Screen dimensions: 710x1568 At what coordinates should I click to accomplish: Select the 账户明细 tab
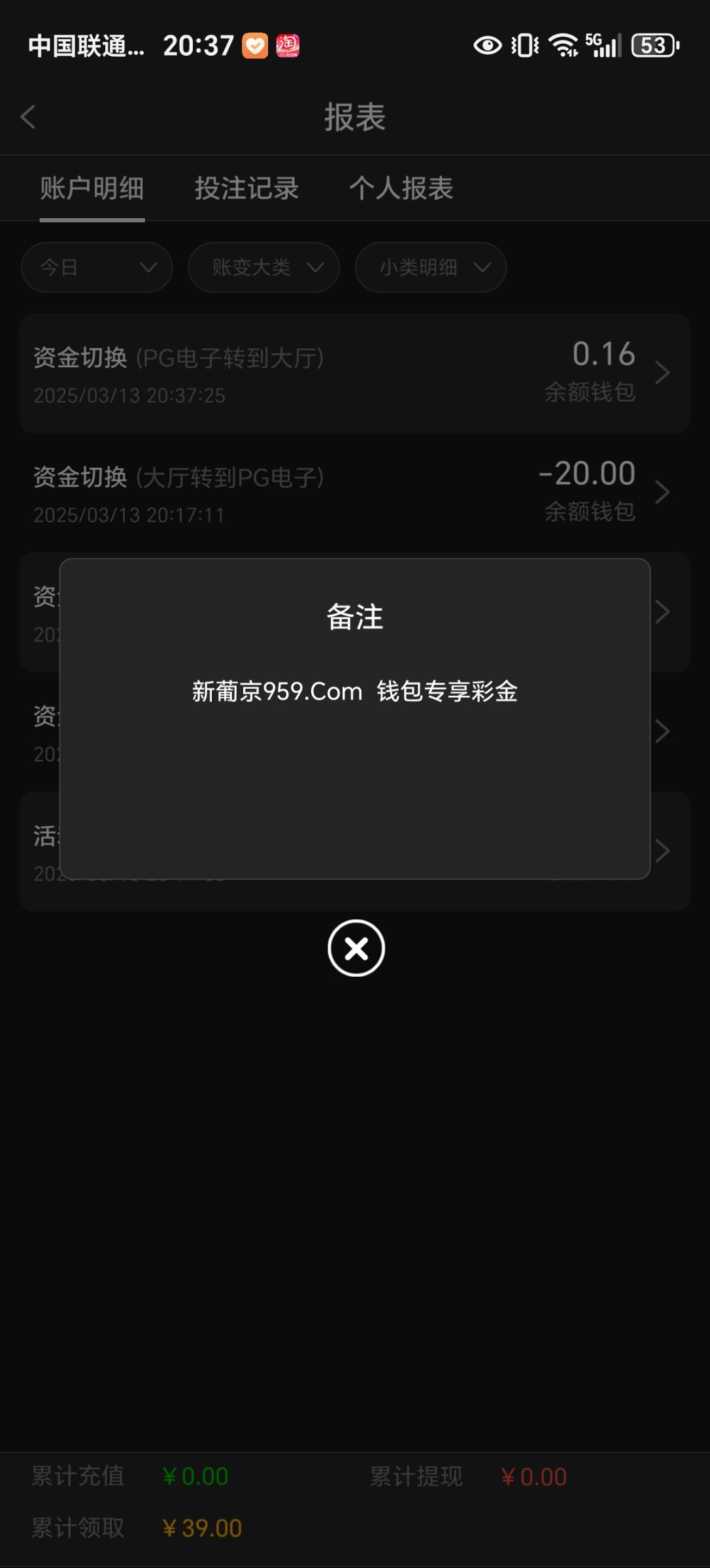92,189
